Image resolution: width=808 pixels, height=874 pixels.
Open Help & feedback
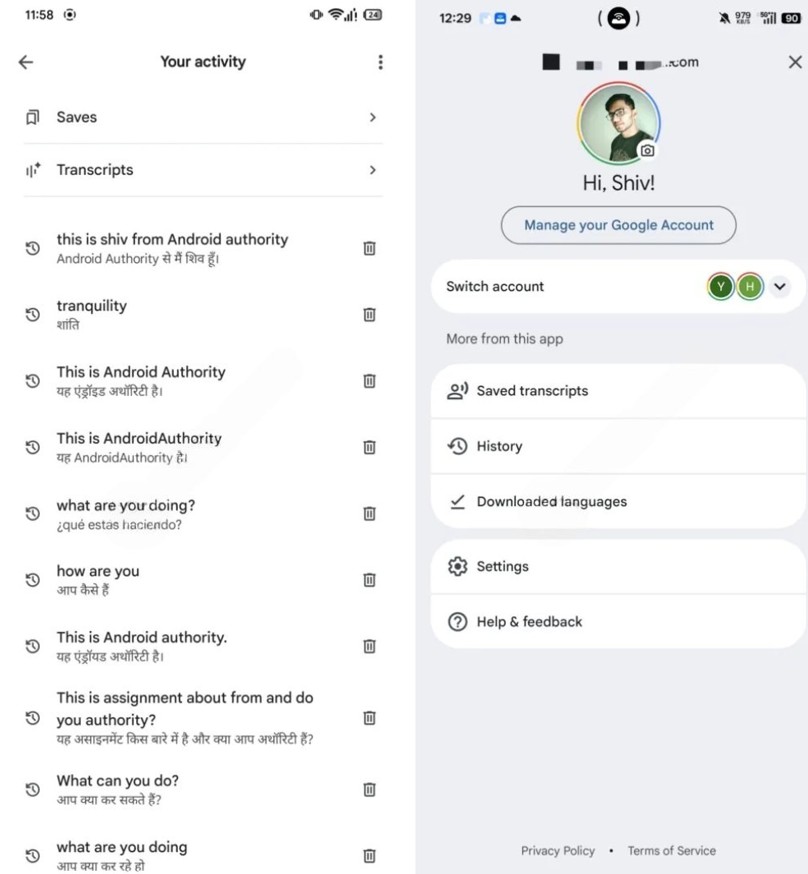(x=617, y=621)
